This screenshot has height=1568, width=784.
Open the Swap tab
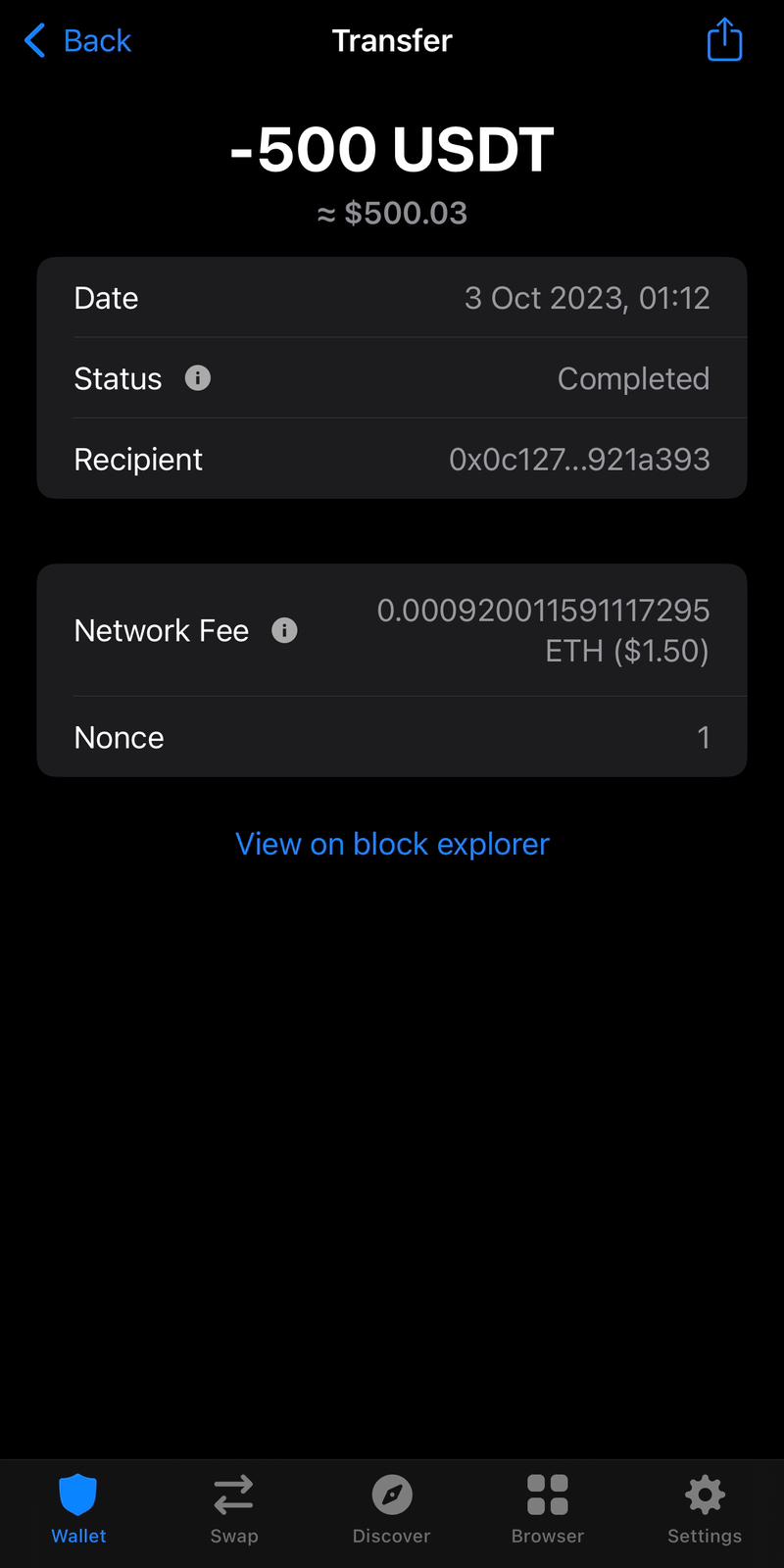coord(234,1509)
